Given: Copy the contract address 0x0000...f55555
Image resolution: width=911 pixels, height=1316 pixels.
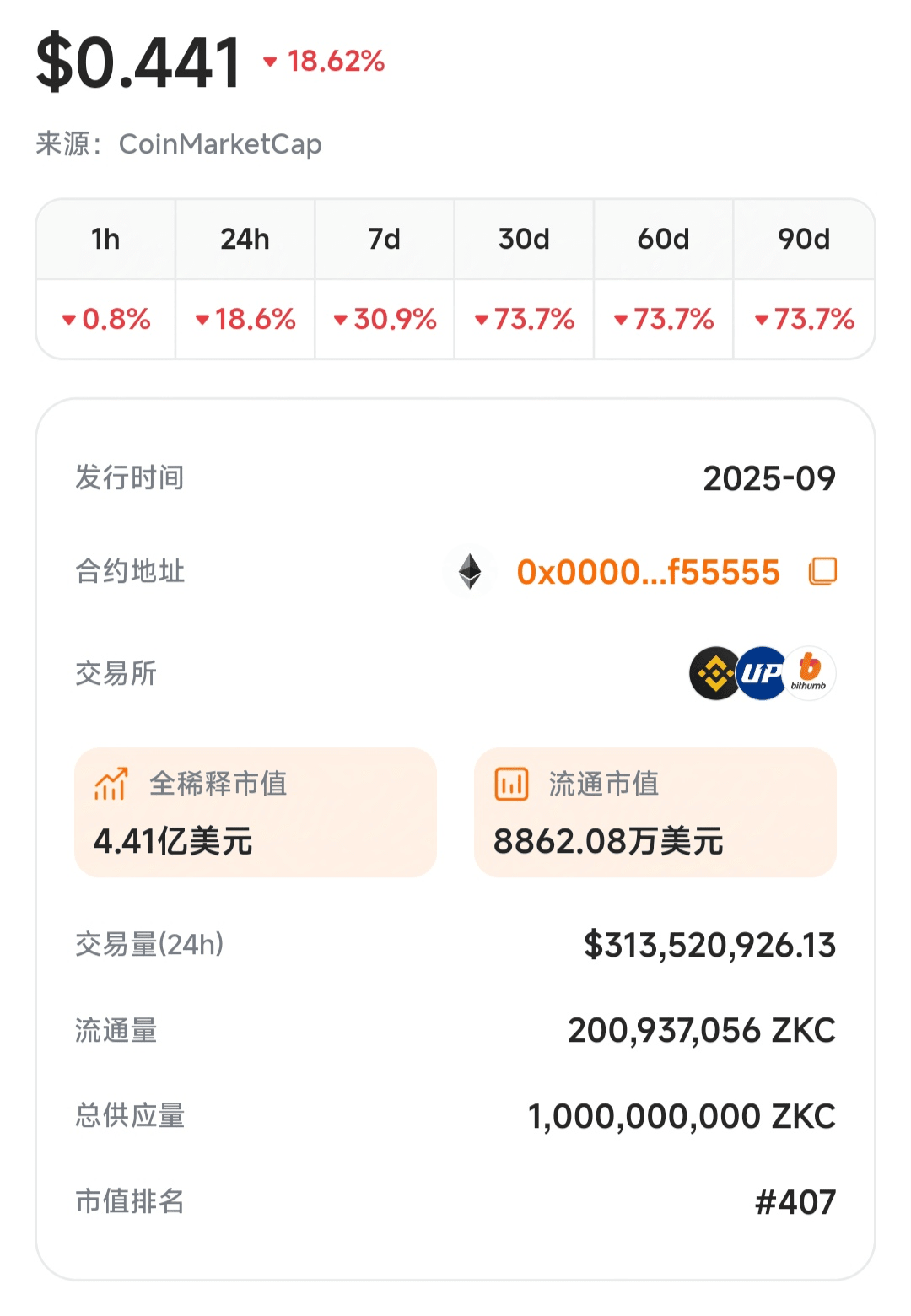Looking at the screenshot, I should 822,572.
